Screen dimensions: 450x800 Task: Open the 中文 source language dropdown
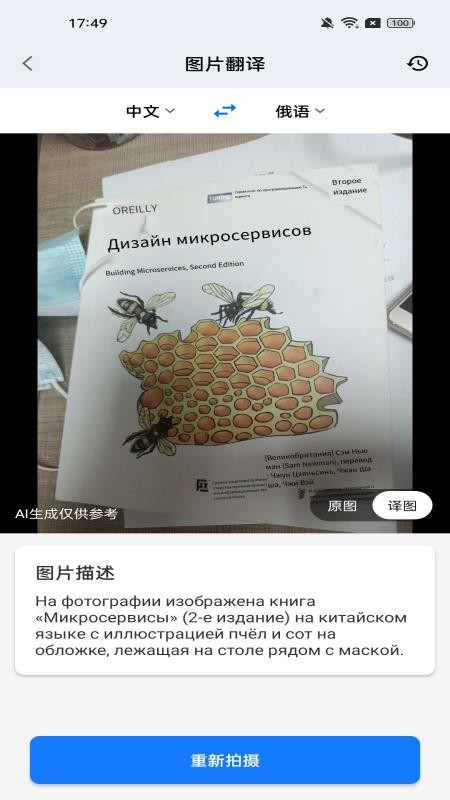click(151, 111)
